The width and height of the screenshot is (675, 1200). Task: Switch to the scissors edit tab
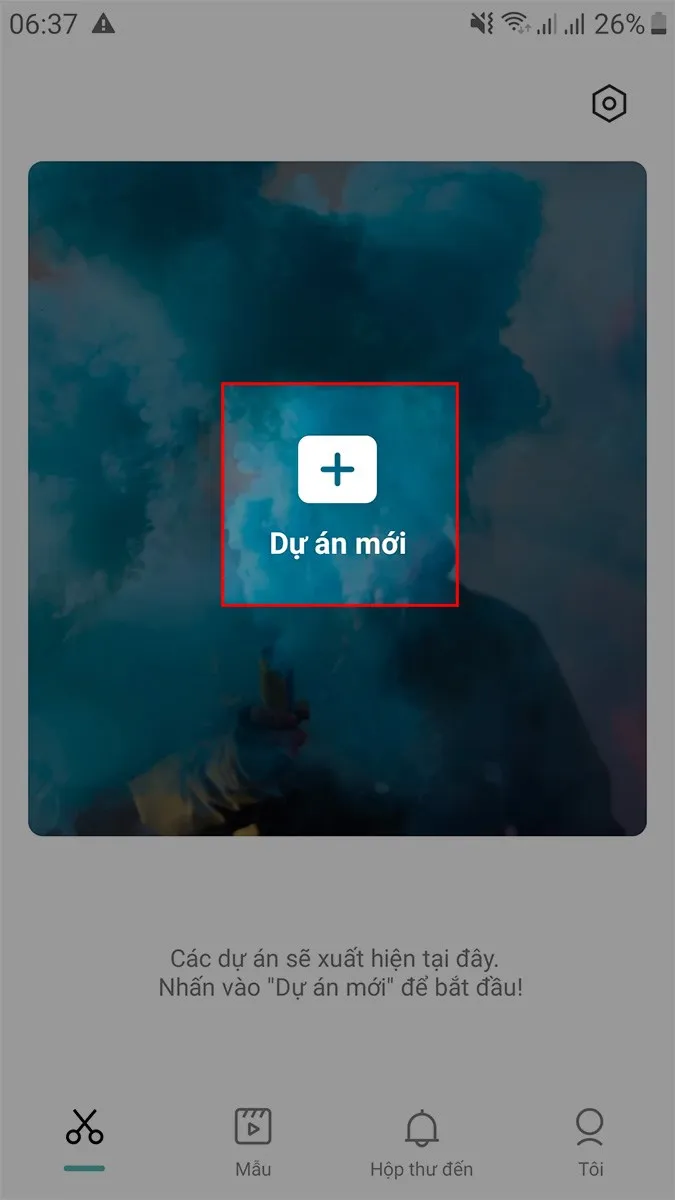(85, 1131)
